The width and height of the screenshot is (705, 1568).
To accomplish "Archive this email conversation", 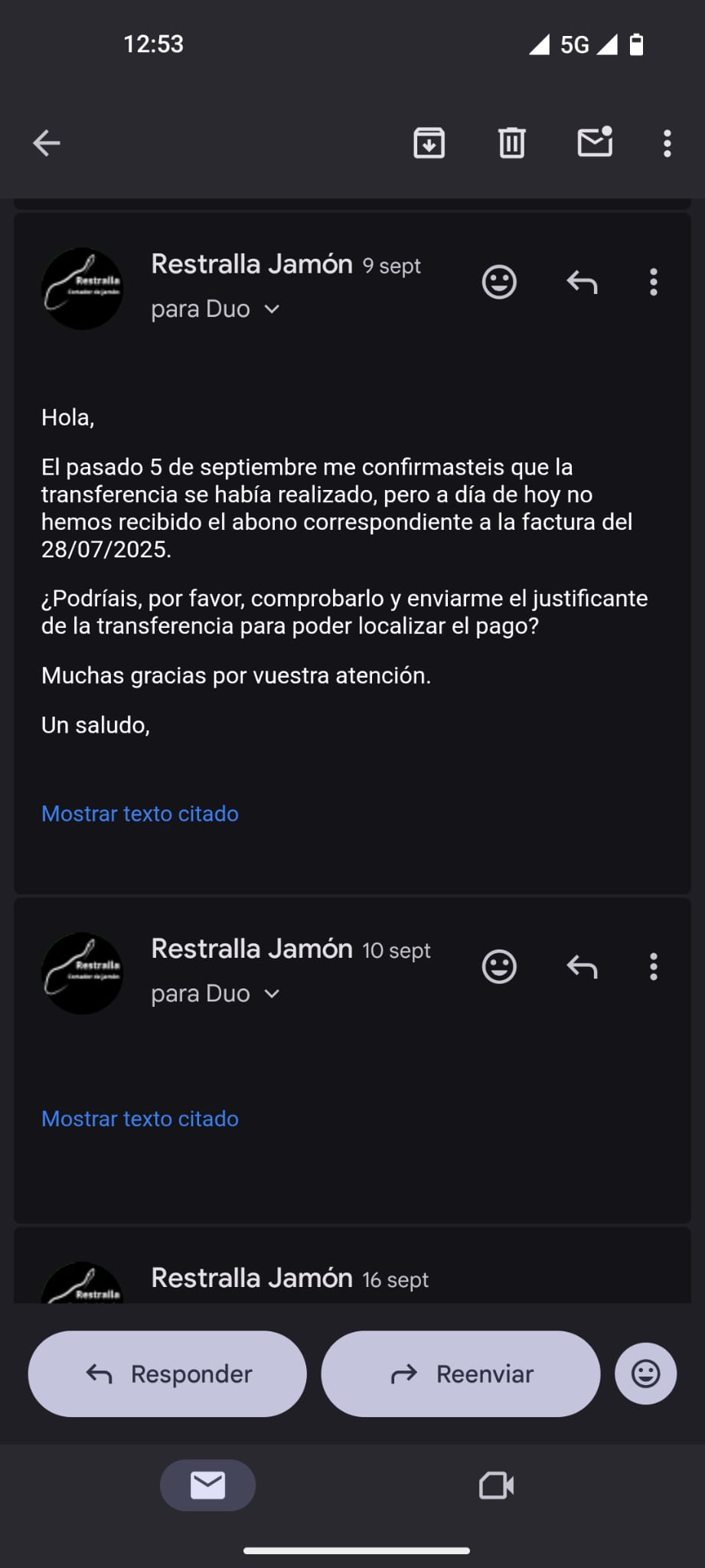I will (429, 143).
